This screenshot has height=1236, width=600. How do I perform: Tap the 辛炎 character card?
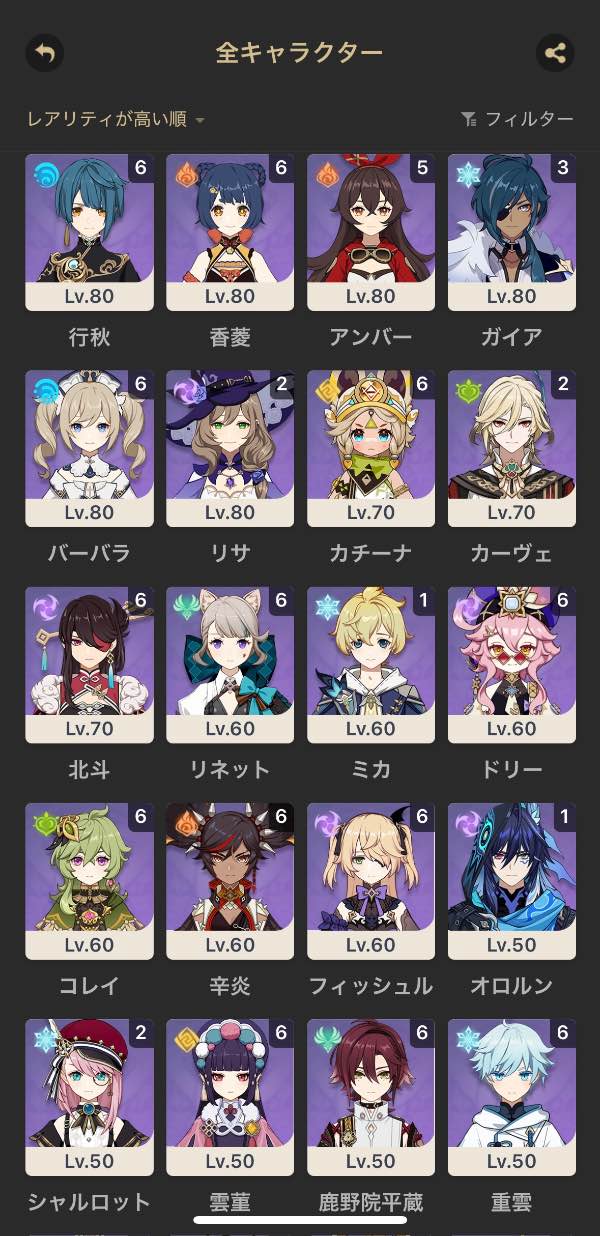(x=230, y=880)
